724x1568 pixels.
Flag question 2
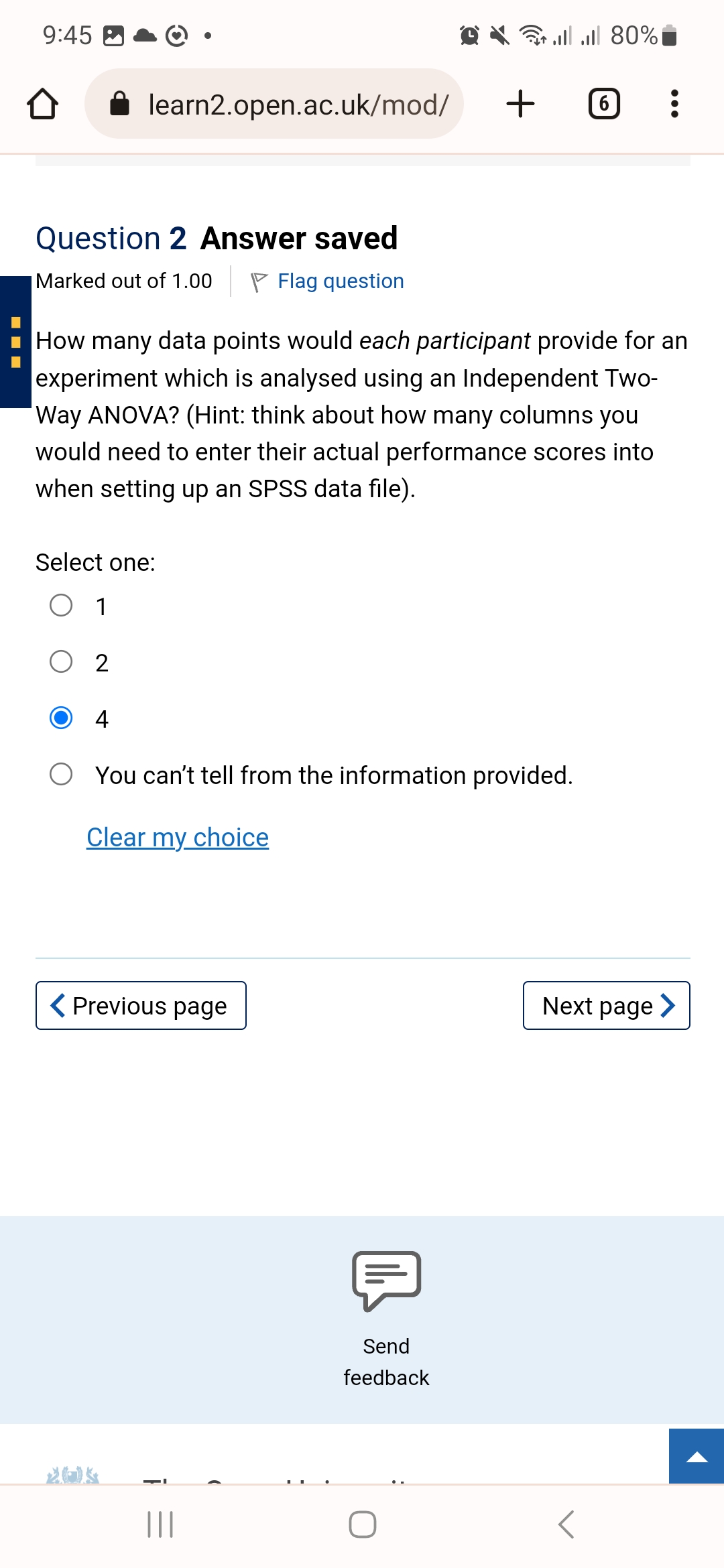coord(327,281)
